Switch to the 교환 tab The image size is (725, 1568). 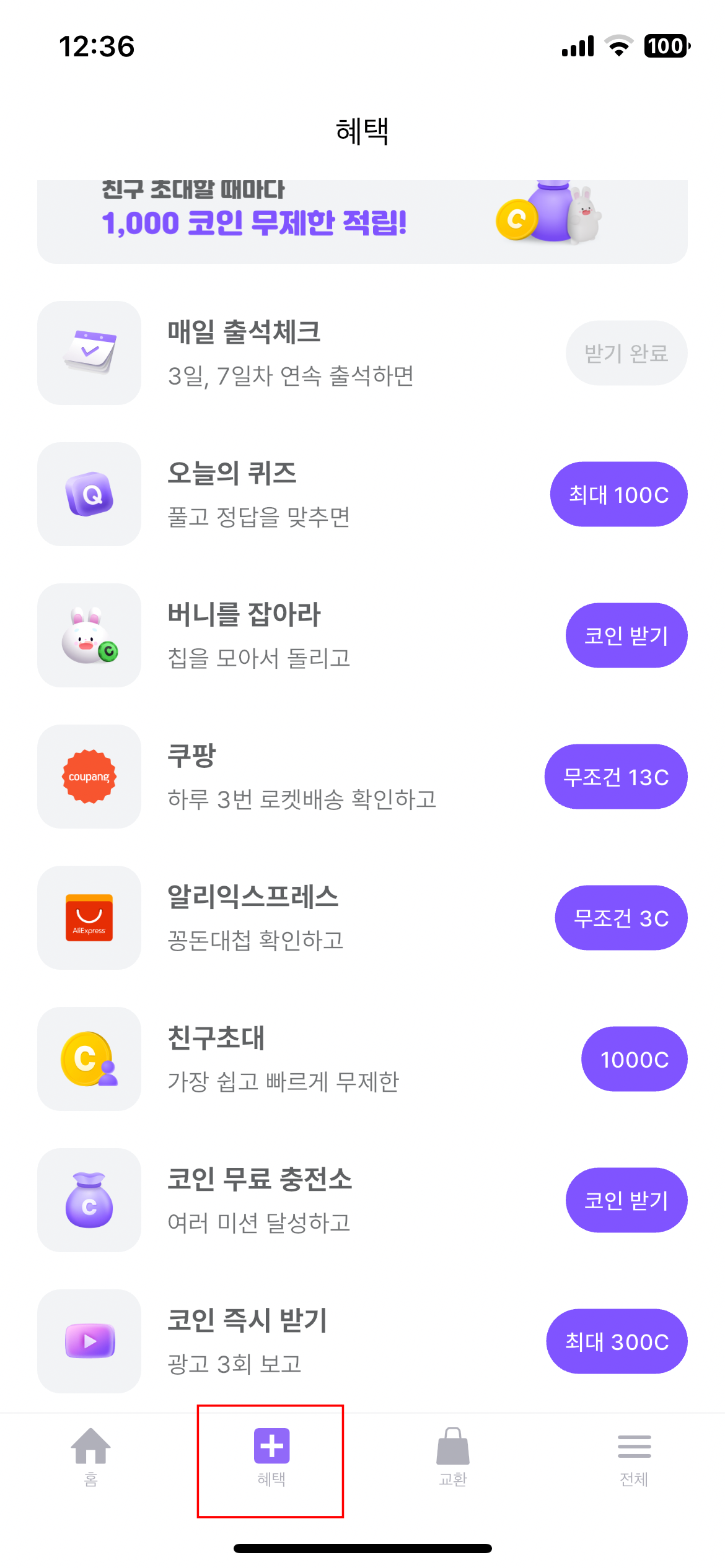[453, 1457]
